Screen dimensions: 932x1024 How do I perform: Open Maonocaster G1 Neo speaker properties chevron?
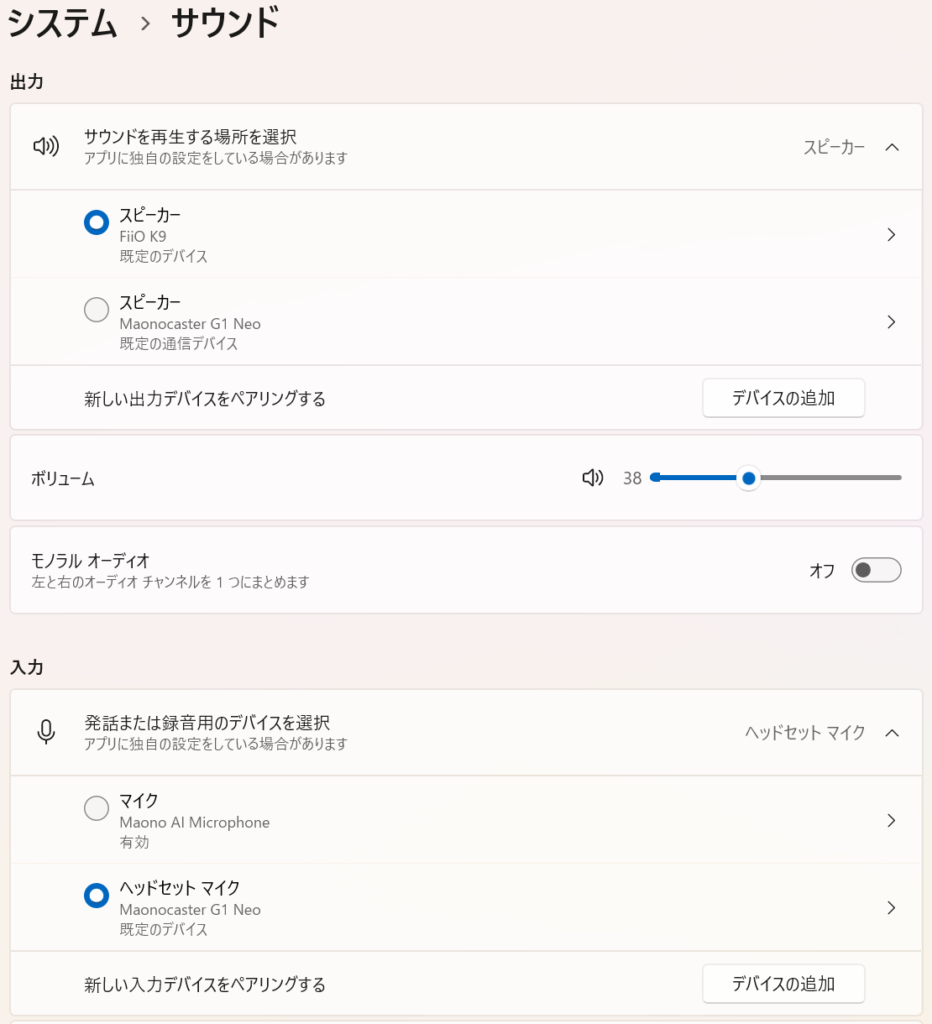[x=891, y=322]
